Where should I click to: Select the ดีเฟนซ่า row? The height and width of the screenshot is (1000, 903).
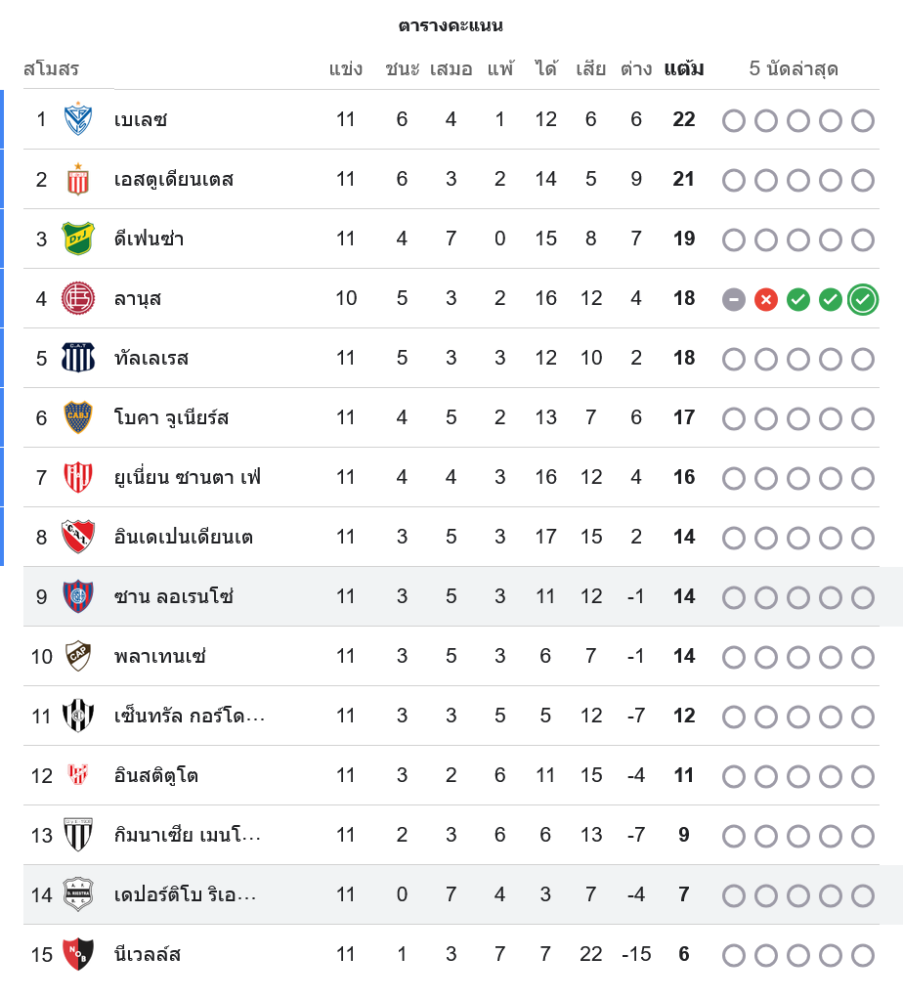(148, 239)
